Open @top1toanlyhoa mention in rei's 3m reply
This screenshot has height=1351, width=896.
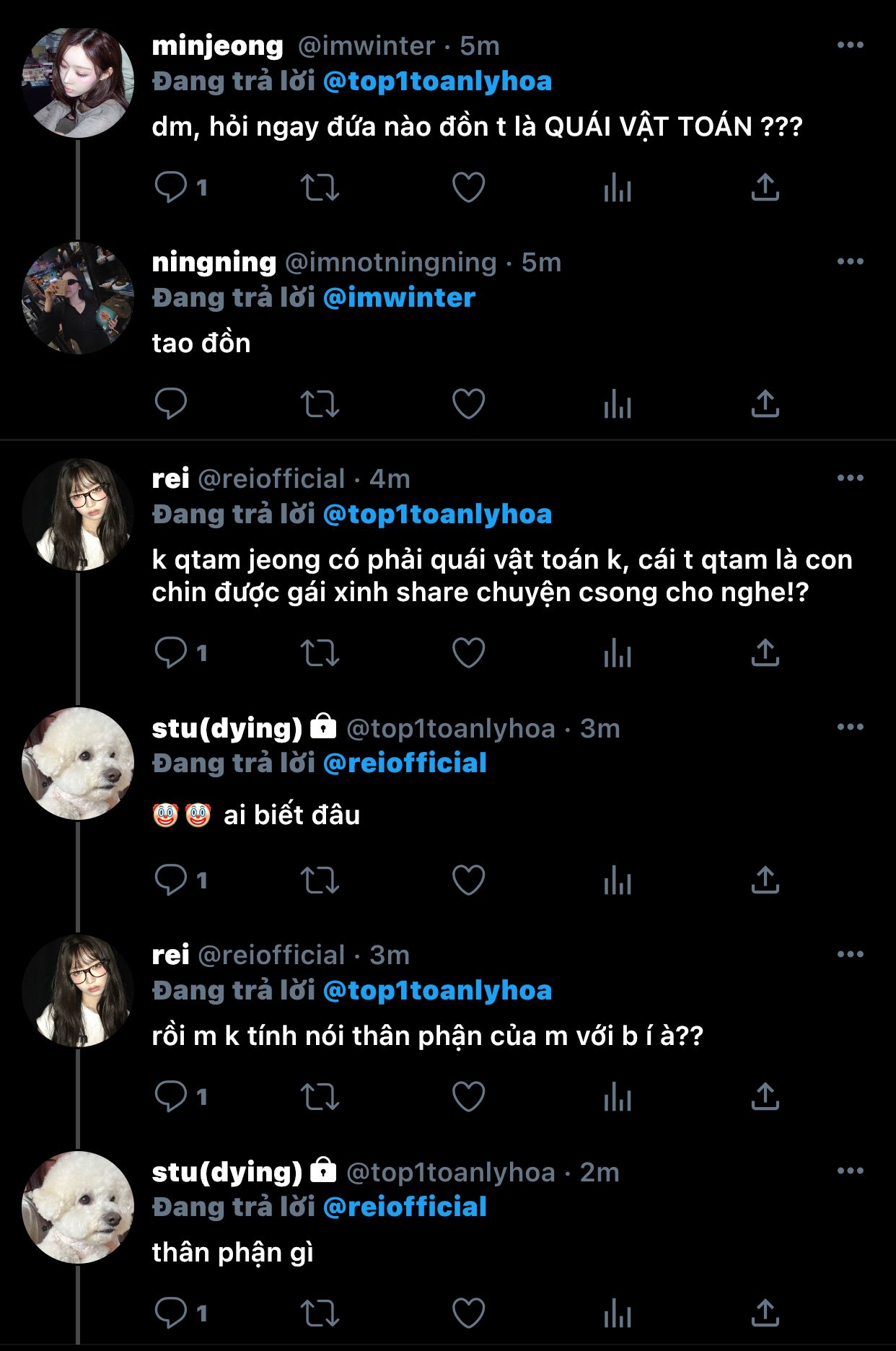point(437,991)
